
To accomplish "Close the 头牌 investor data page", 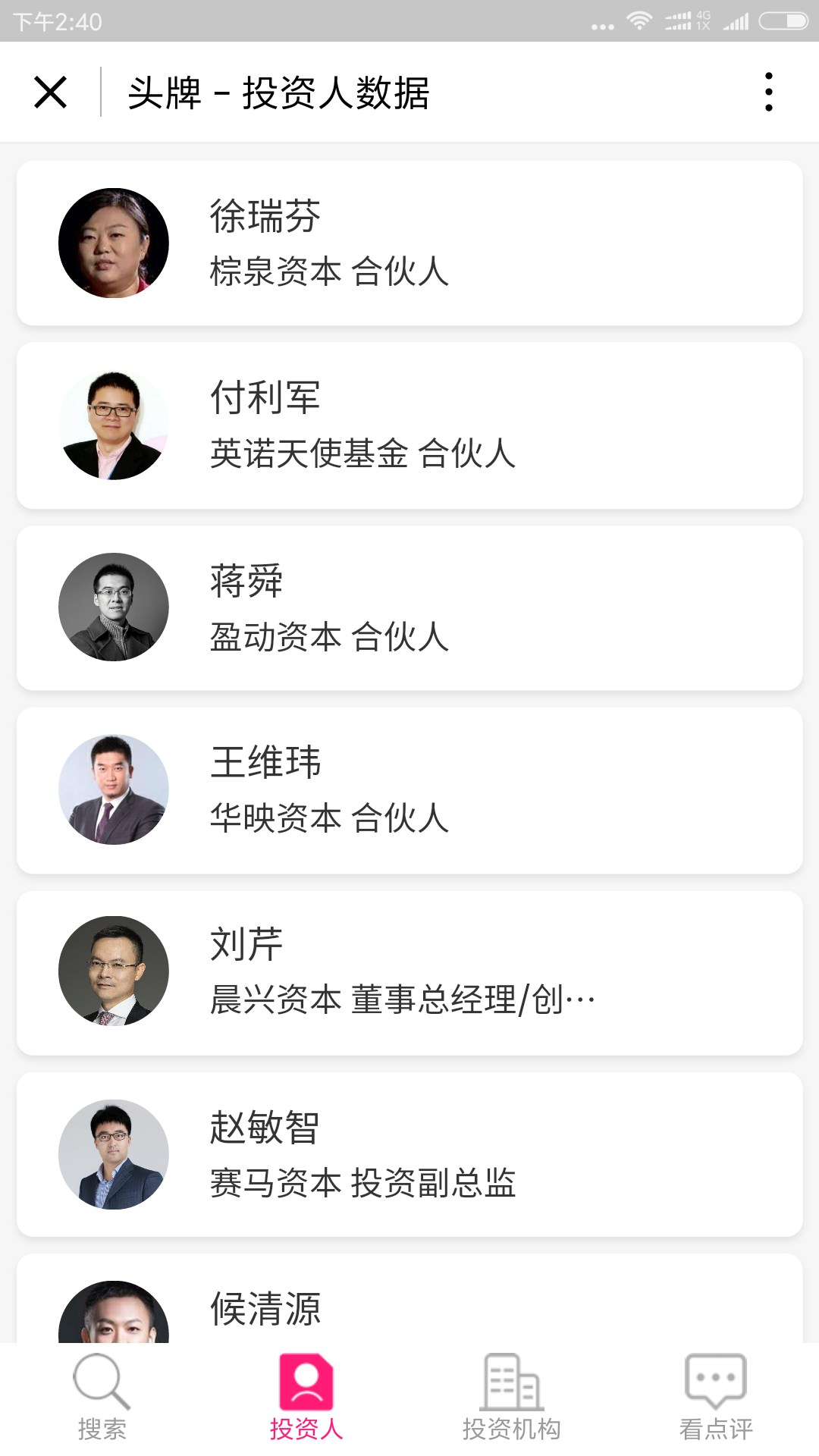I will point(51,93).
